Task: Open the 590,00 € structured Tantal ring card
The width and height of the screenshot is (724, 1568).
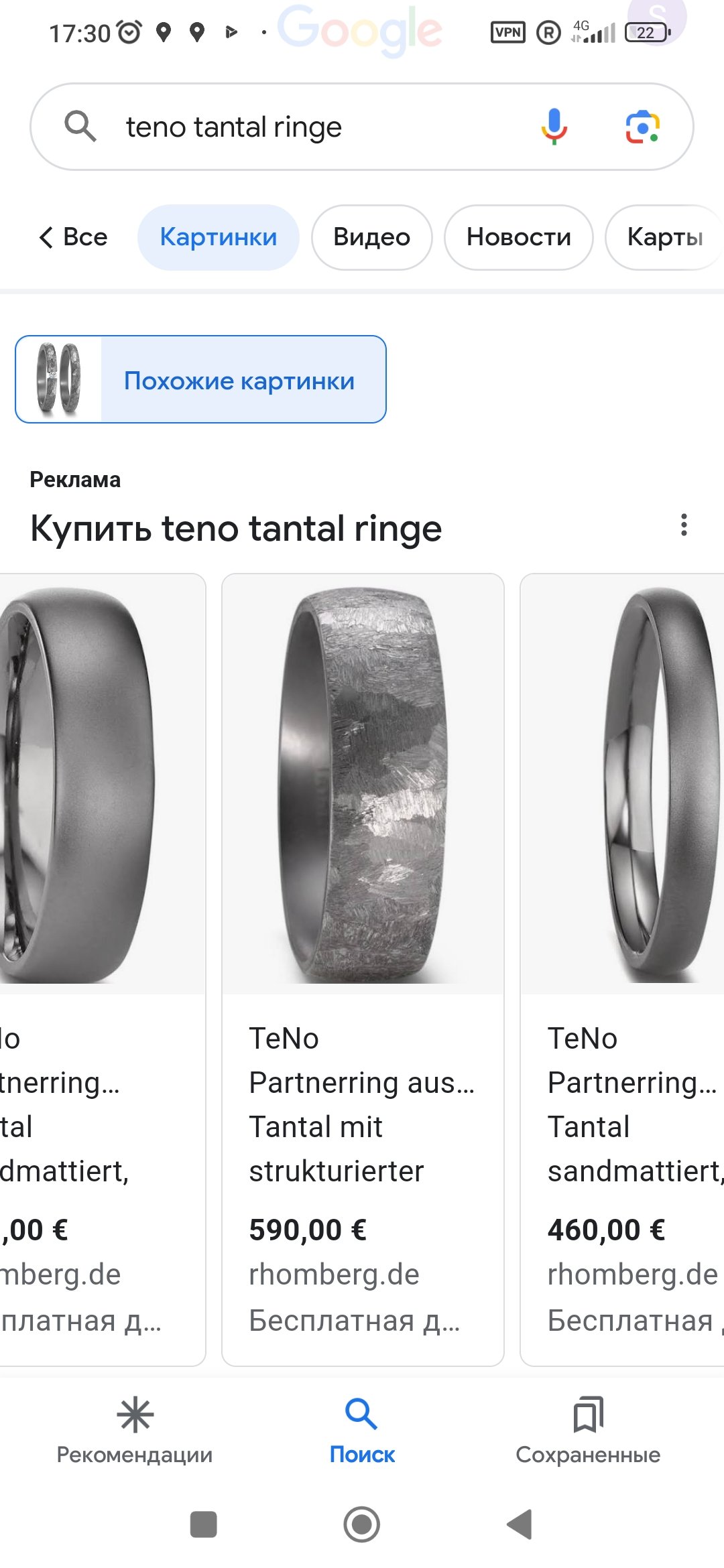Action: click(x=363, y=969)
